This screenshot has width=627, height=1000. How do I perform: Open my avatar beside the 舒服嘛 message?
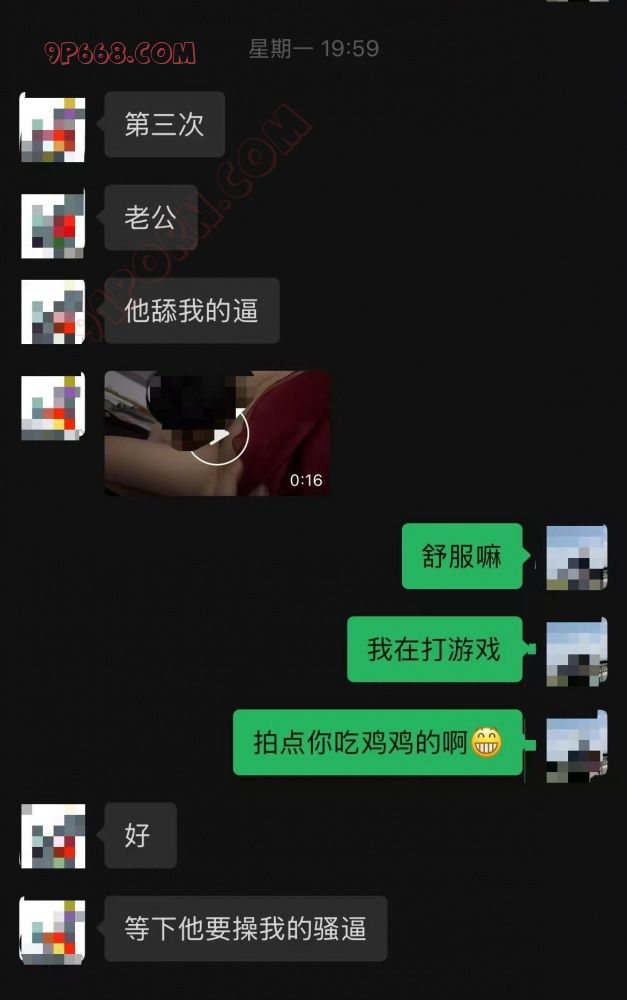576,557
